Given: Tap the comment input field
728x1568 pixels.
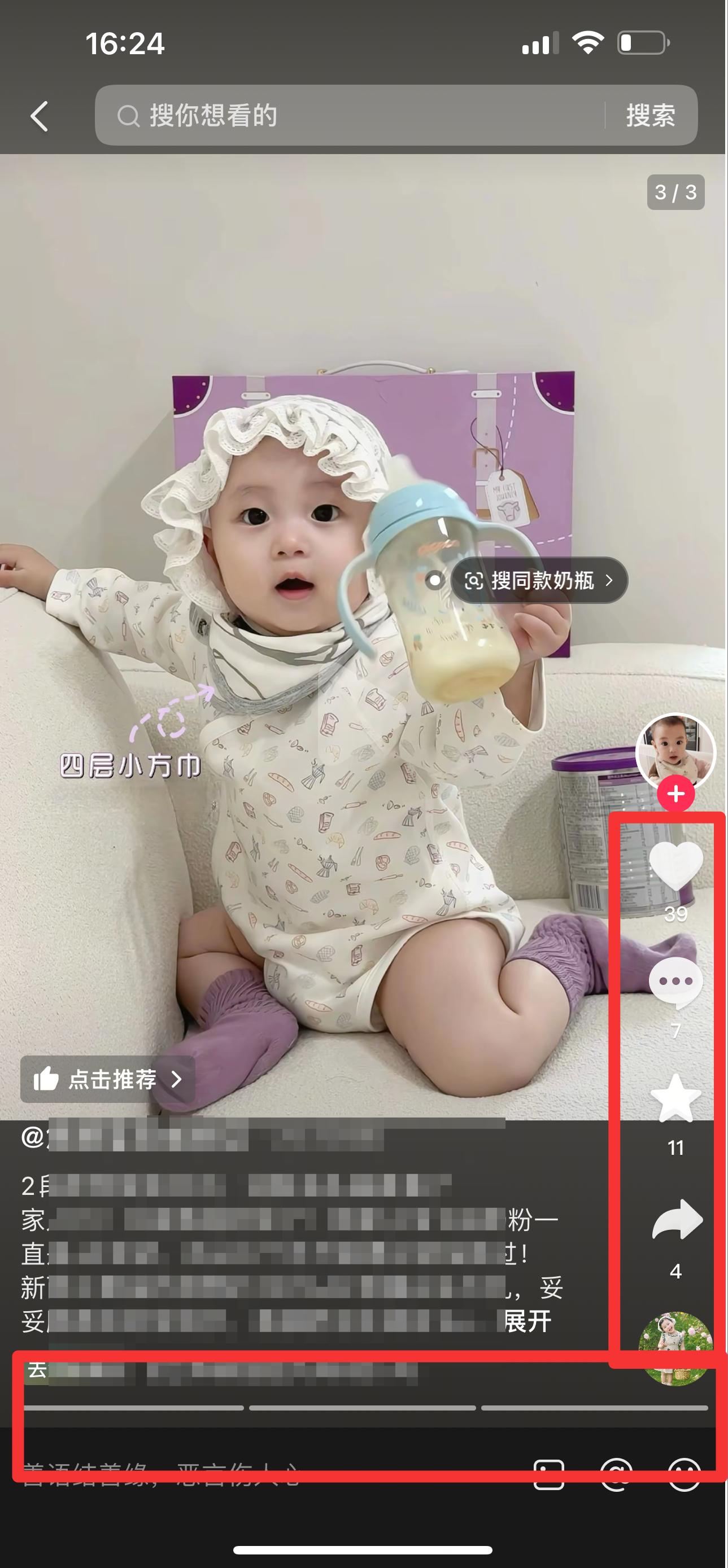Looking at the screenshot, I should [x=268, y=1474].
